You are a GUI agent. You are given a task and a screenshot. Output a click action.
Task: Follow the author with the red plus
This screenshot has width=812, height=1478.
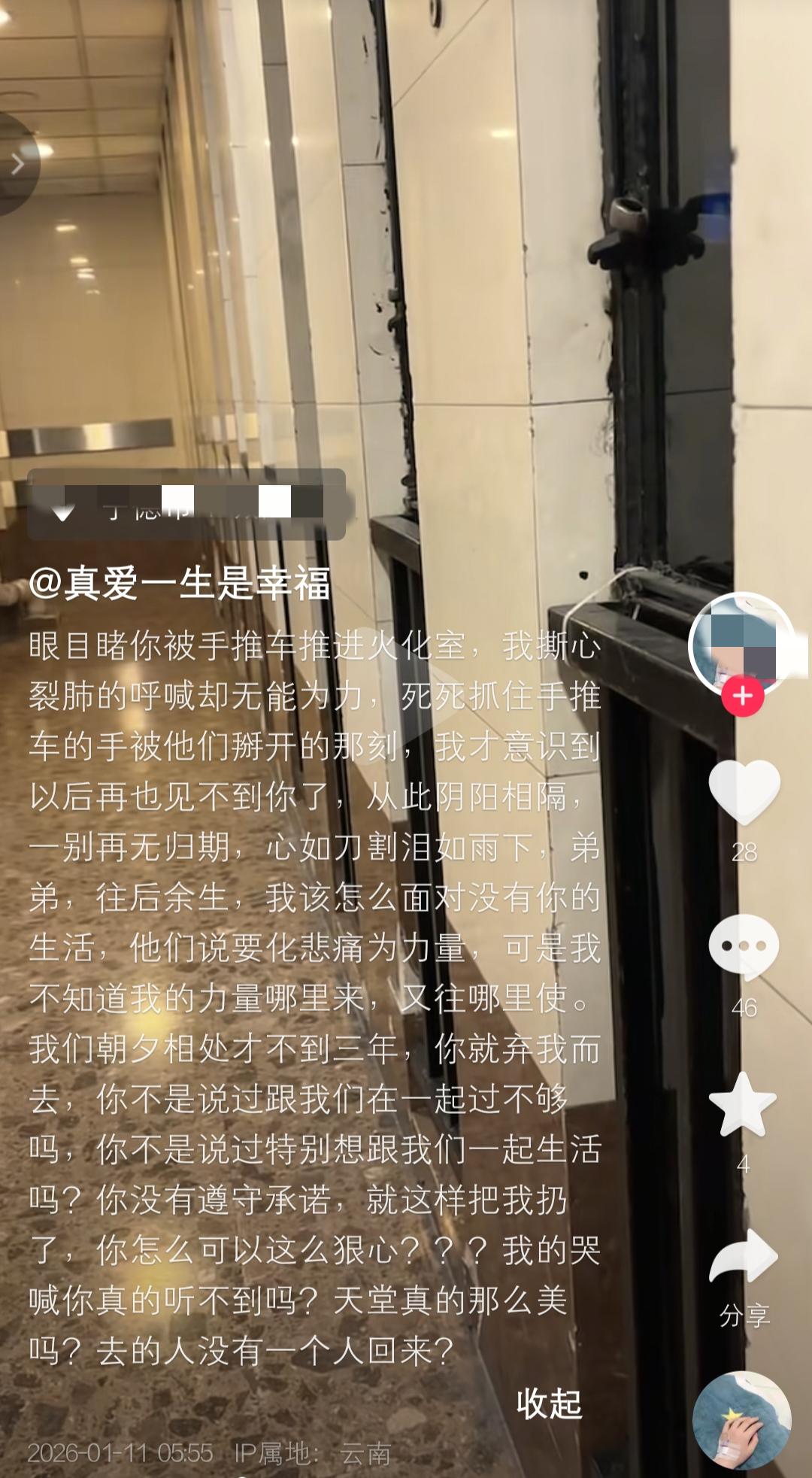pyautogui.click(x=743, y=695)
